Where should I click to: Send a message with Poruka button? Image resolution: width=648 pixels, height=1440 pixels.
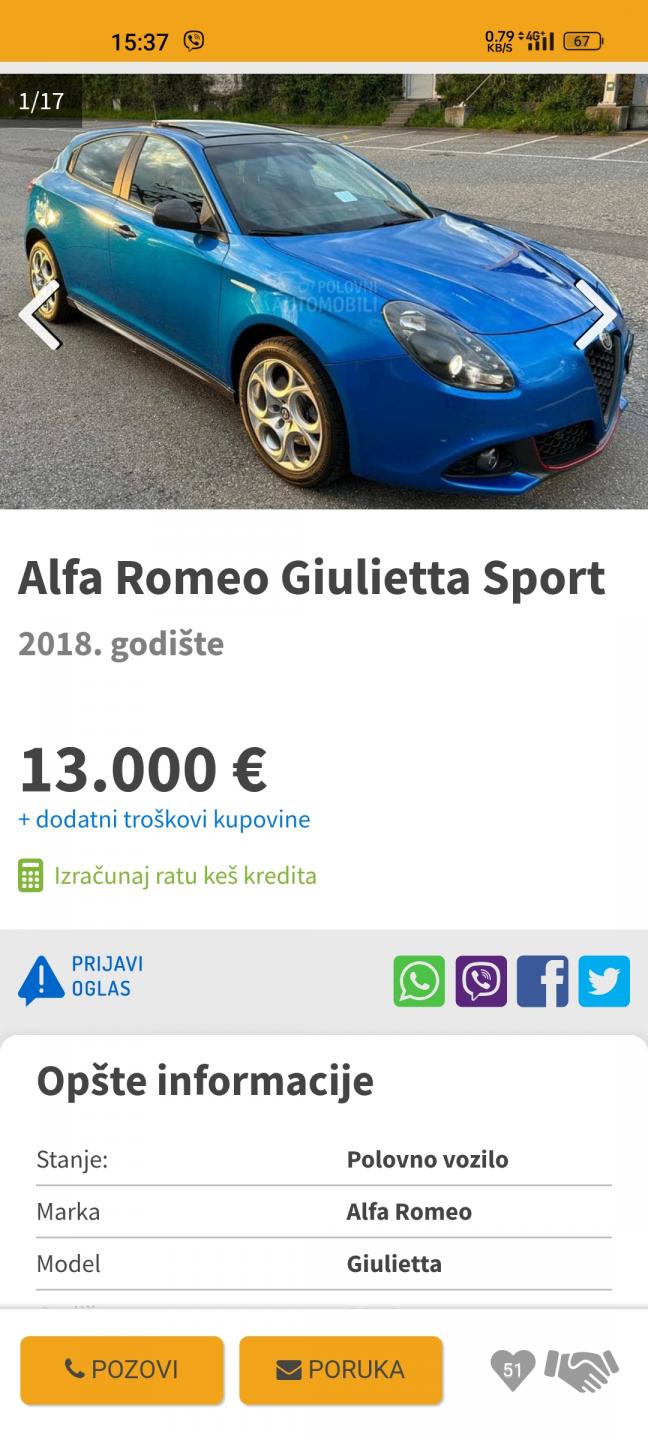coord(341,1370)
